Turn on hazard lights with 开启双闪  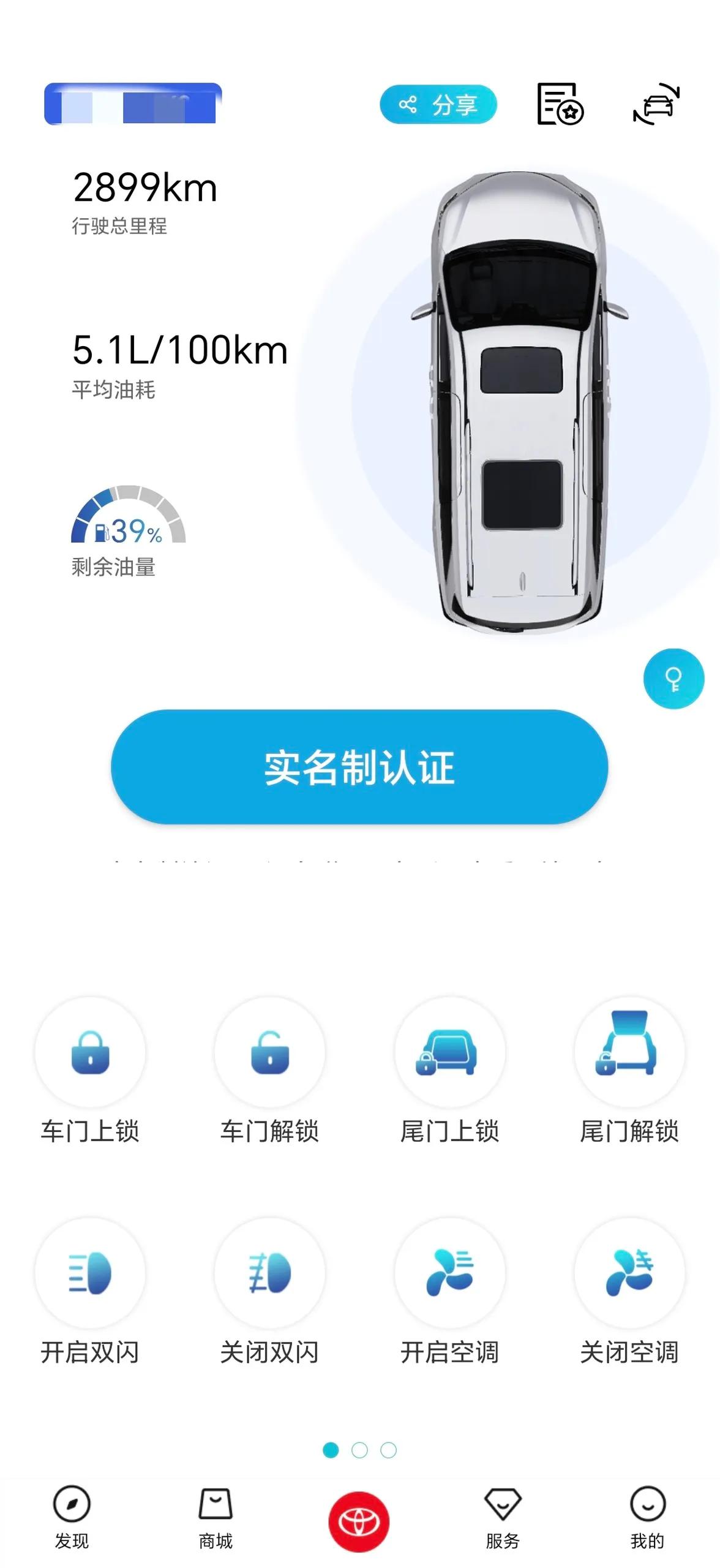click(x=90, y=1273)
